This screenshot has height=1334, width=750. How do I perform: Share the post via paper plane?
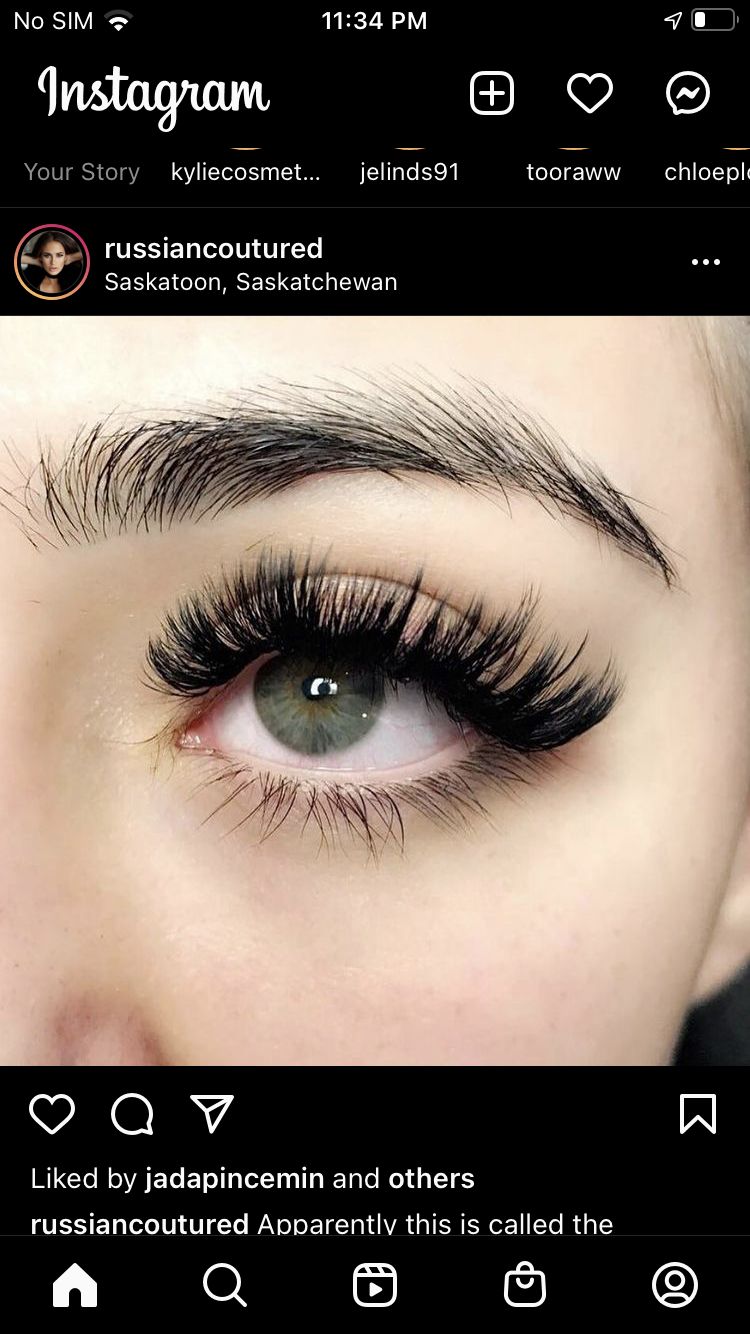coord(212,1113)
